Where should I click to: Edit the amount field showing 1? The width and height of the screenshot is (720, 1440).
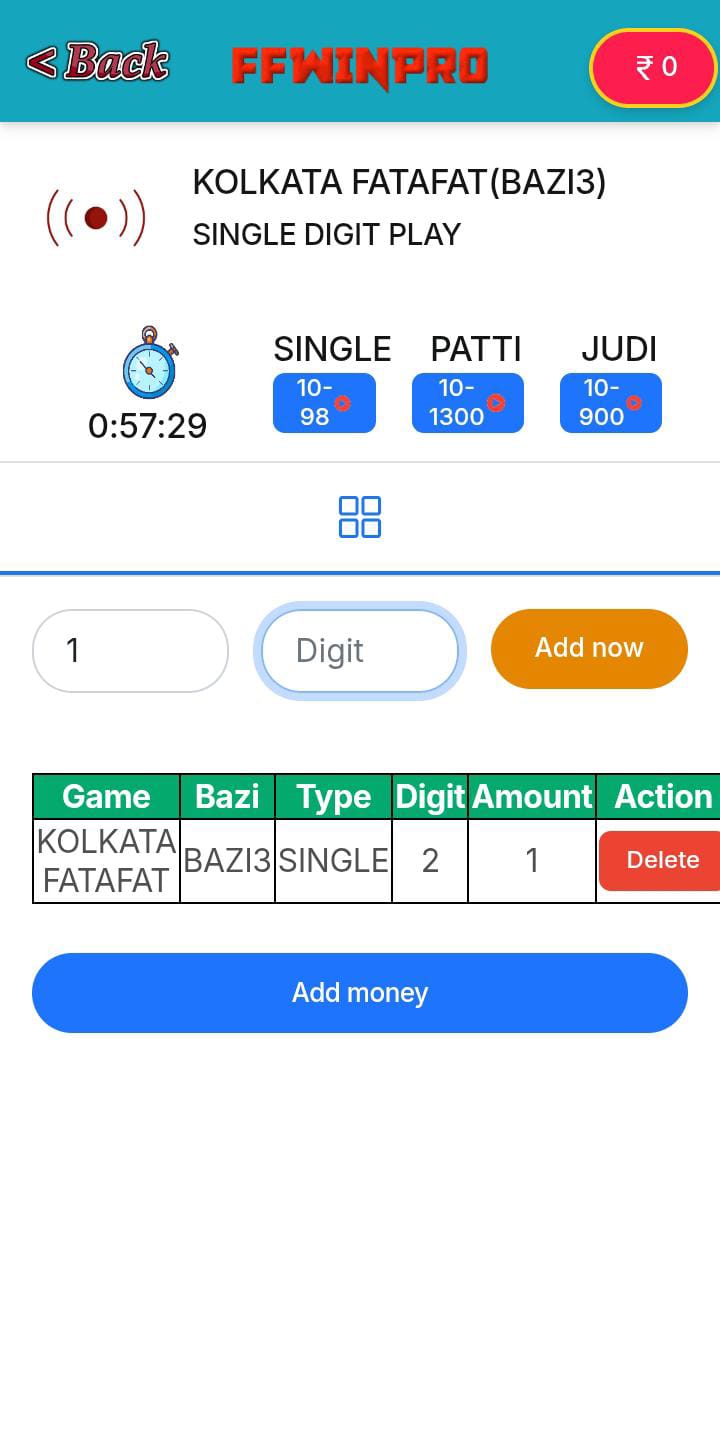130,651
